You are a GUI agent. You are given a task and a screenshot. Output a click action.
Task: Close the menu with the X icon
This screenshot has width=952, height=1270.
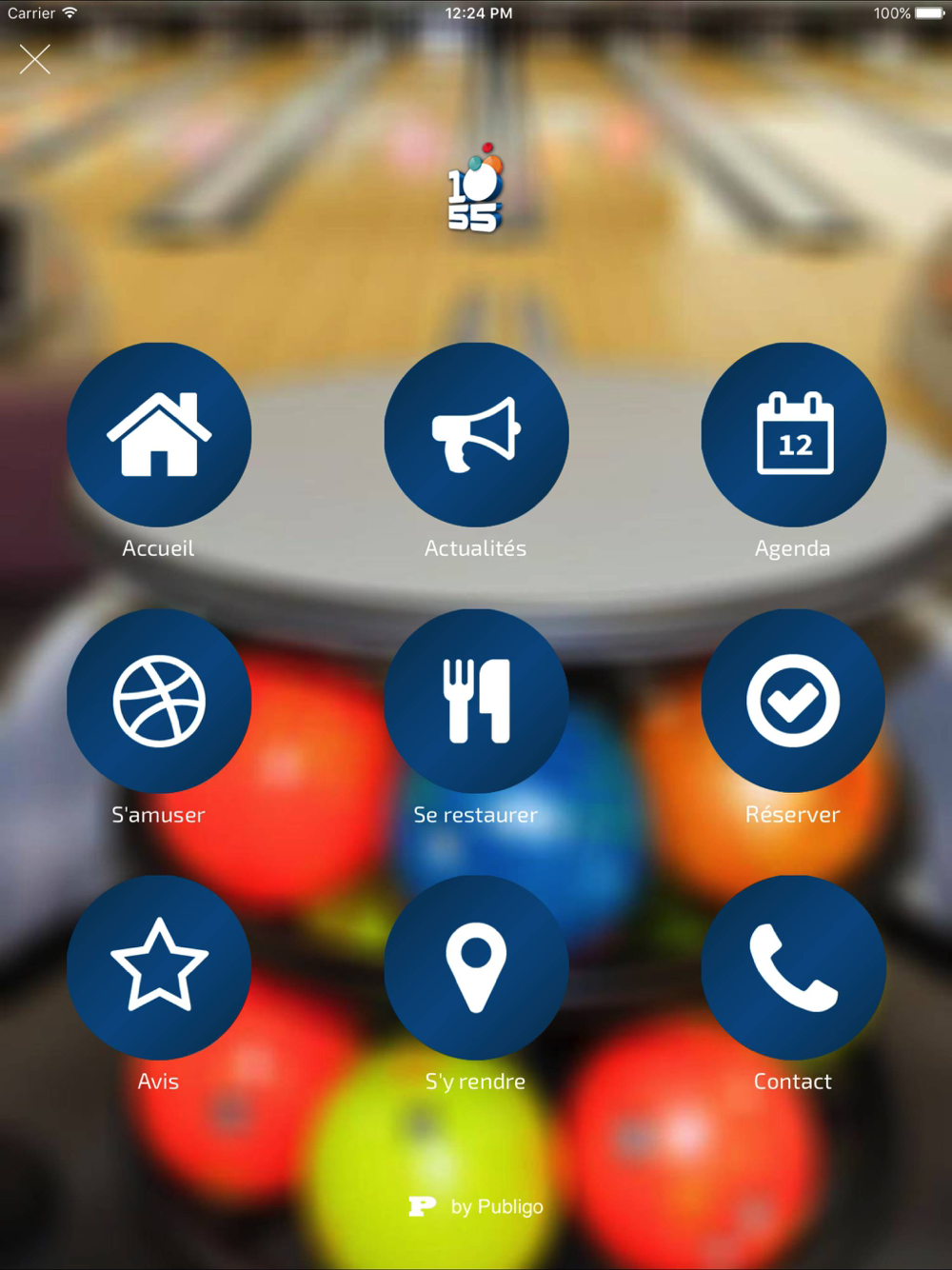(35, 60)
